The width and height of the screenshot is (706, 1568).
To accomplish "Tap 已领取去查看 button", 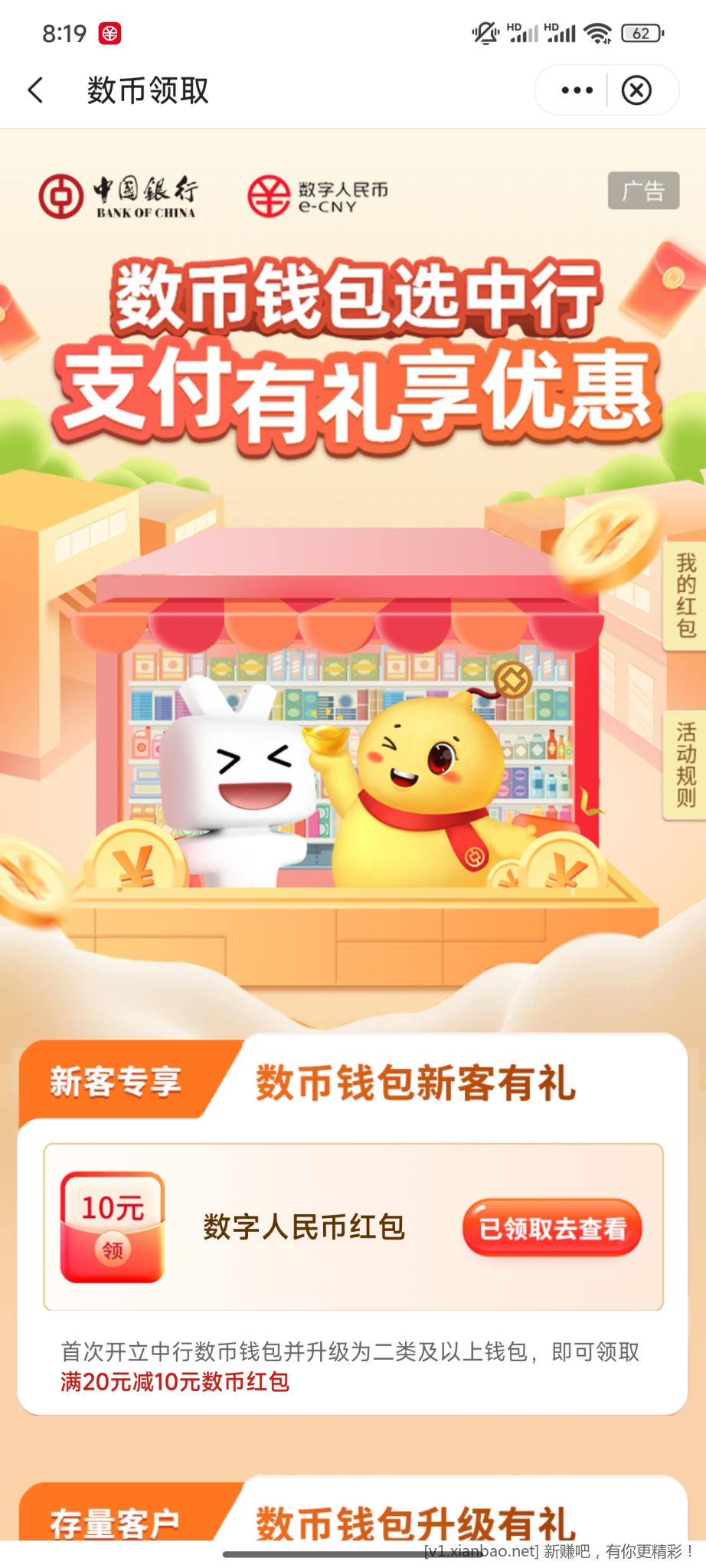I will 551,1228.
